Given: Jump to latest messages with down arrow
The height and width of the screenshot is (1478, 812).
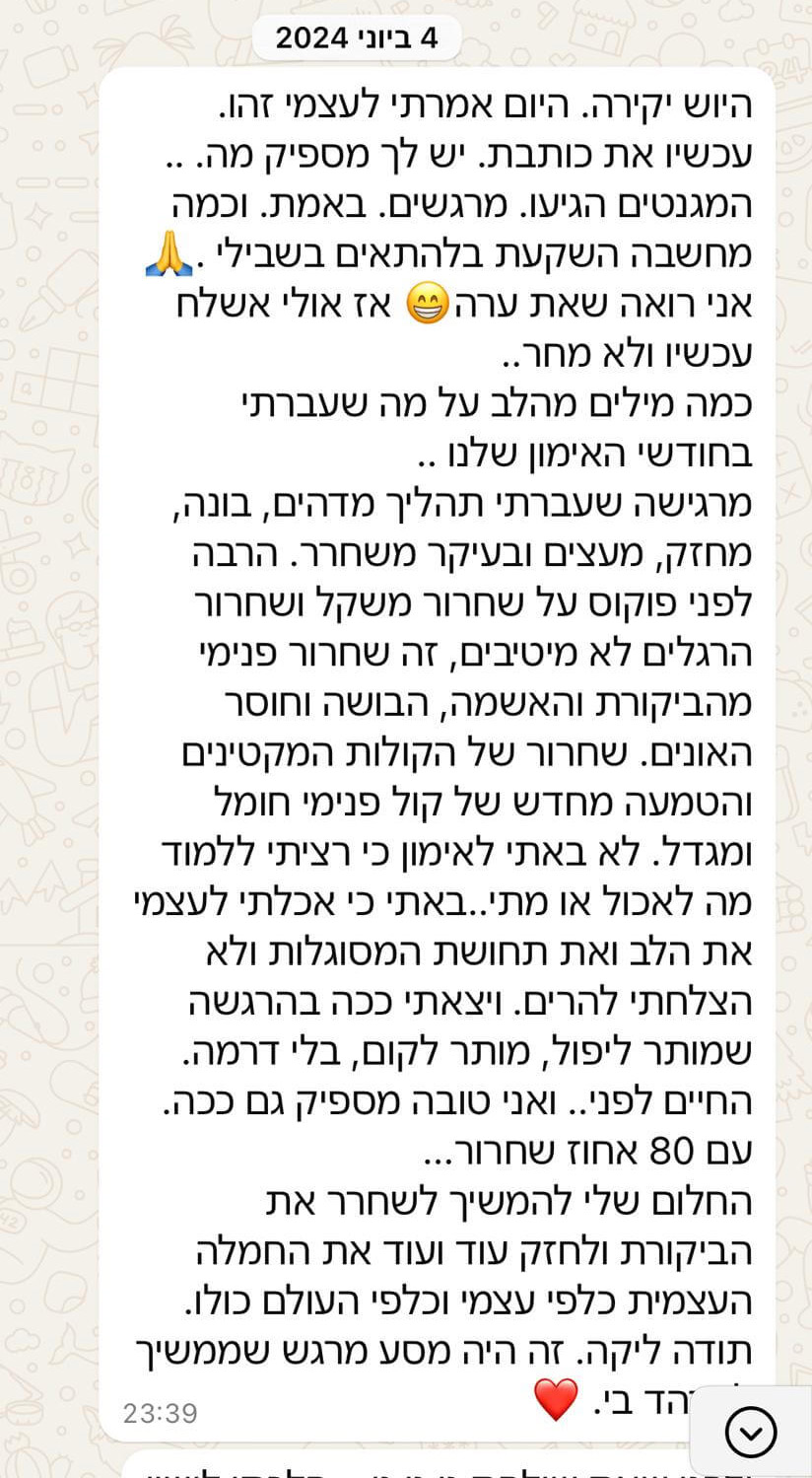Looking at the screenshot, I should (x=751, y=1432).
